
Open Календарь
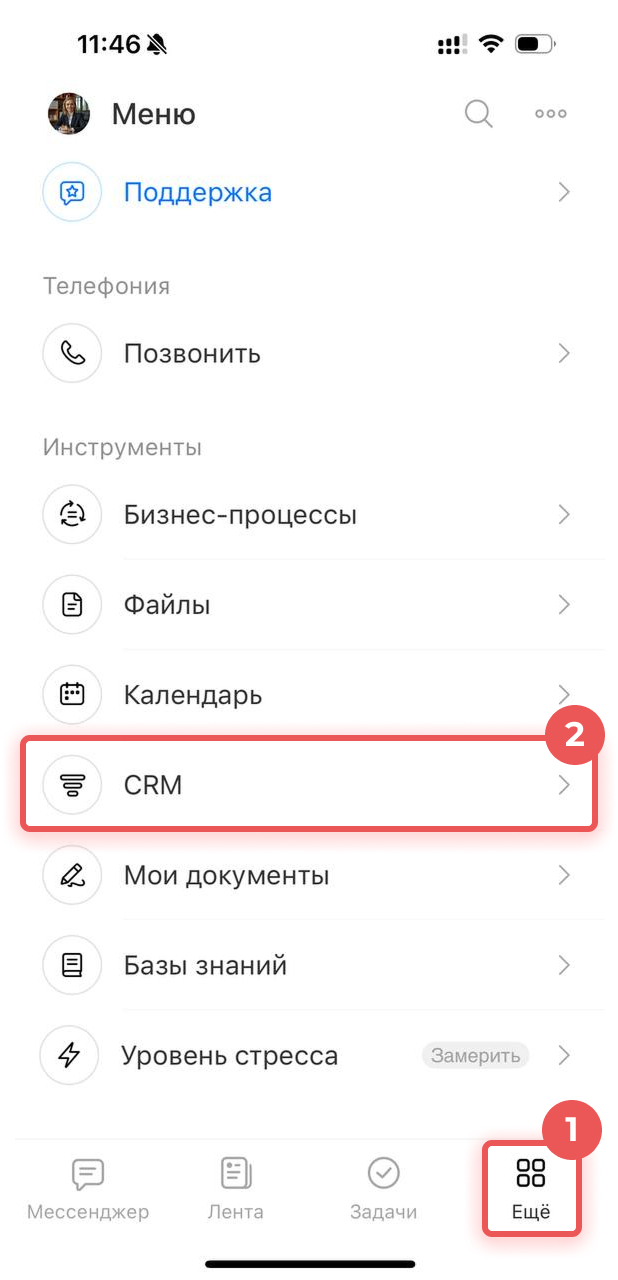[x=309, y=694]
